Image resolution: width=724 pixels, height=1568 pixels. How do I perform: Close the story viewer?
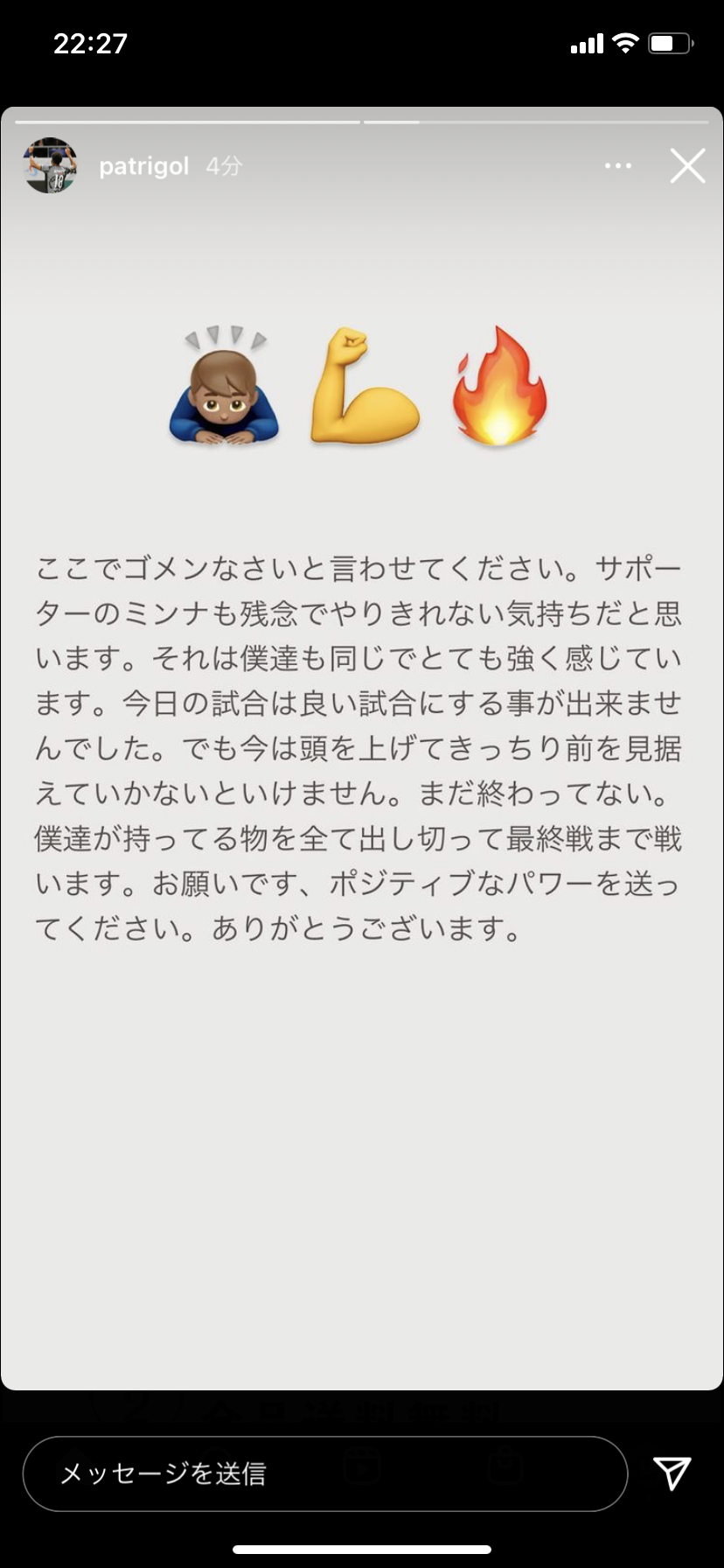click(687, 165)
